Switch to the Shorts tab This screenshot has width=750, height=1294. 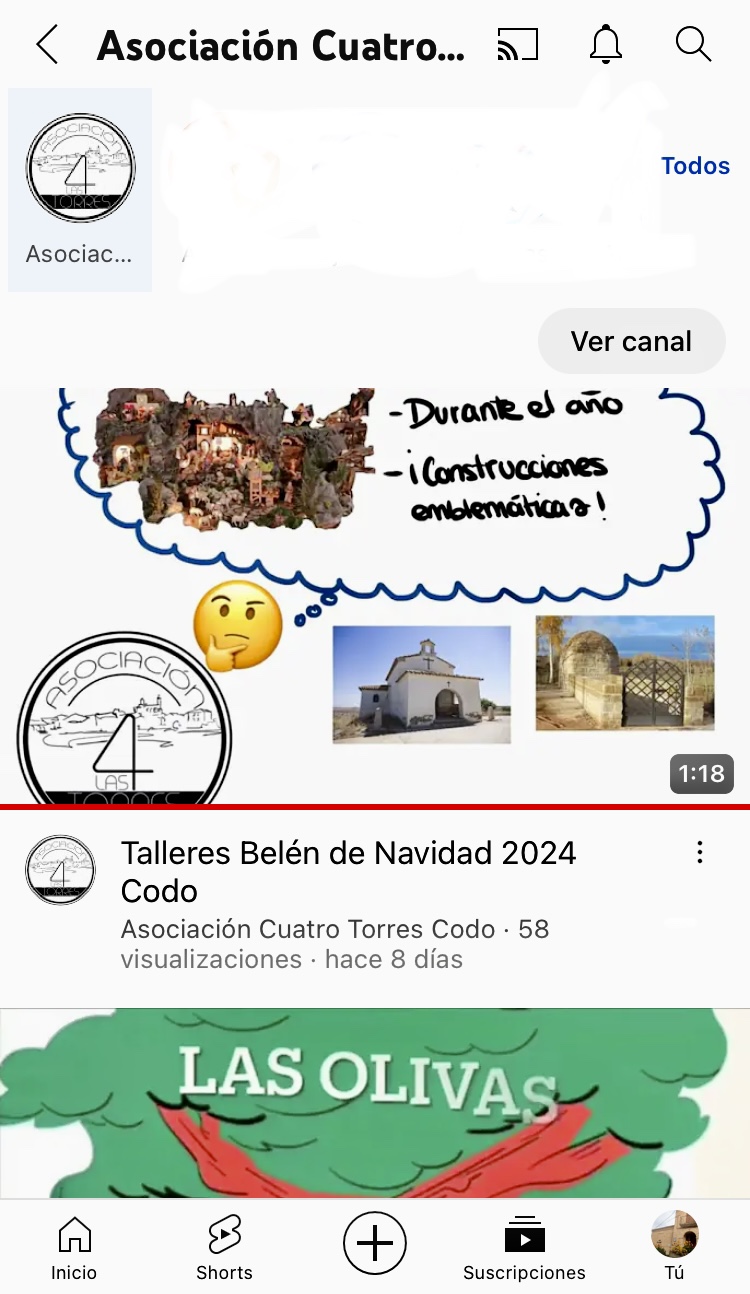click(x=224, y=1248)
